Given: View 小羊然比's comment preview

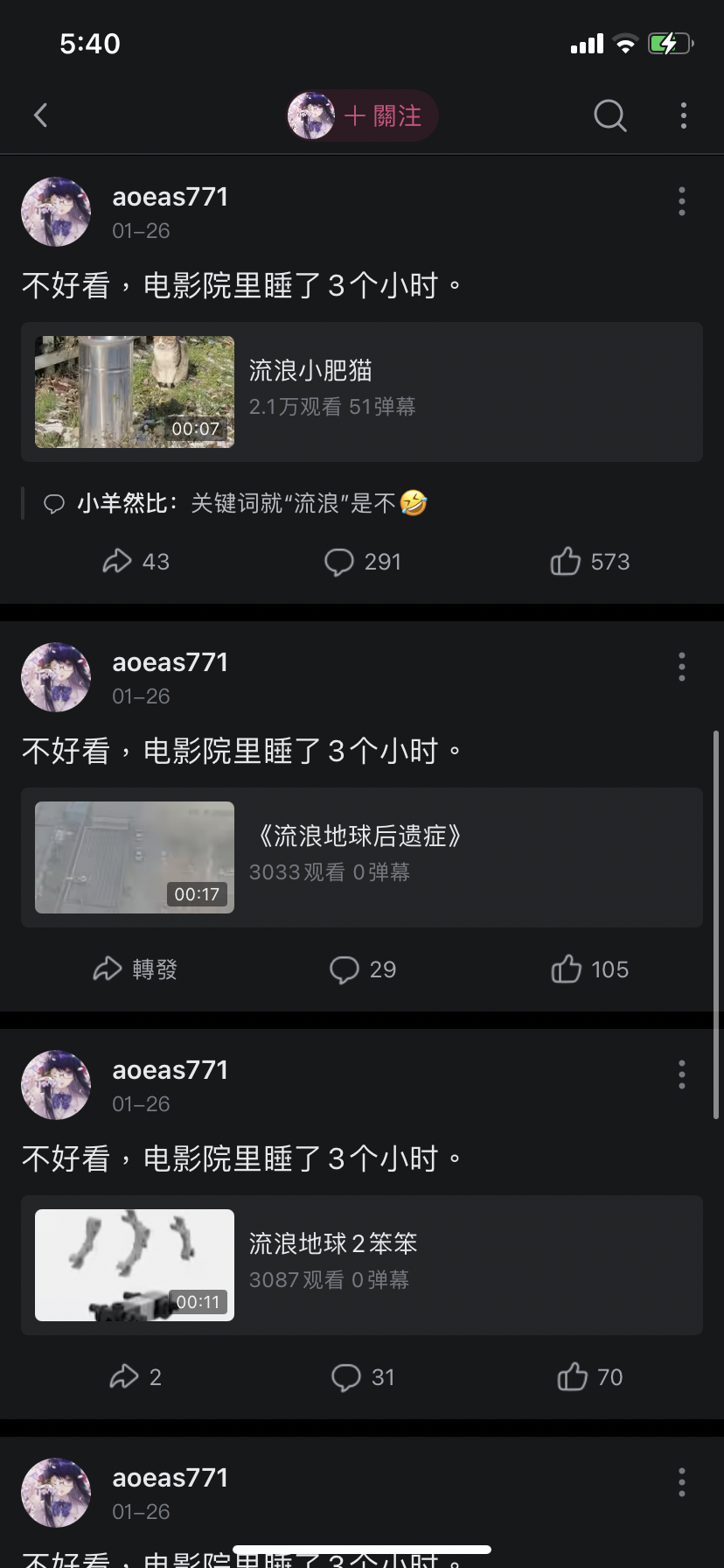Looking at the screenshot, I should coord(236,503).
